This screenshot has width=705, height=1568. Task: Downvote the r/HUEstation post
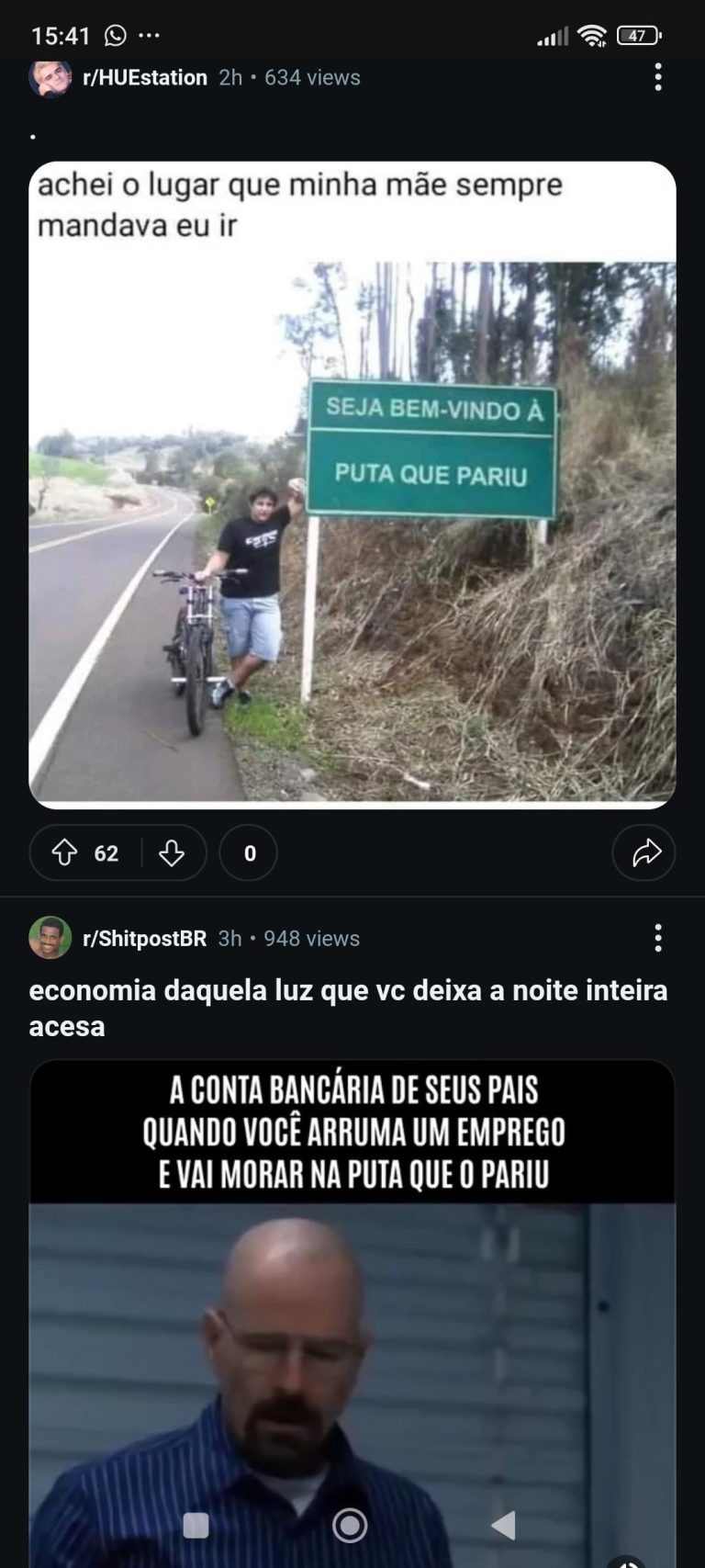click(172, 853)
